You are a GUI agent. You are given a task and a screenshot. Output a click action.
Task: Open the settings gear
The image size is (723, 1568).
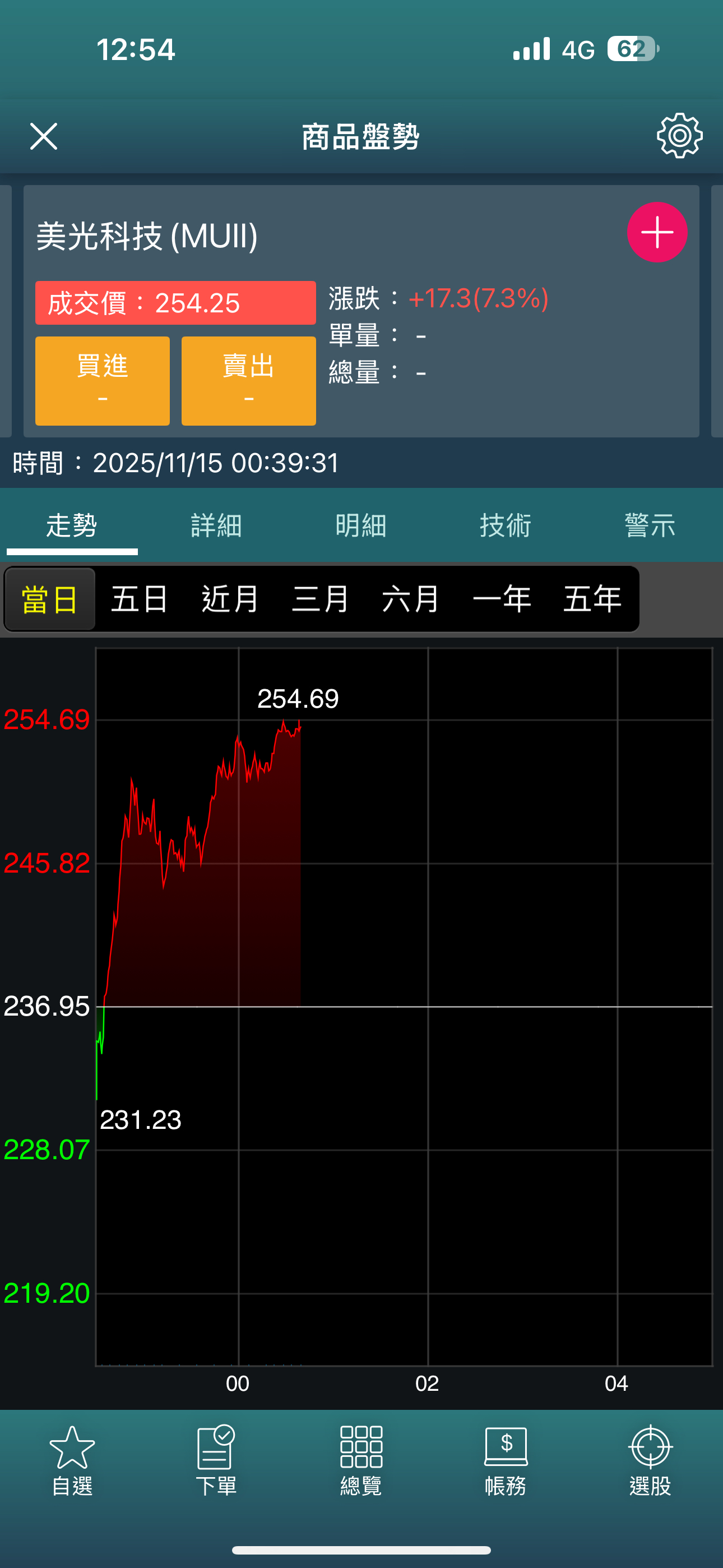coord(679,136)
